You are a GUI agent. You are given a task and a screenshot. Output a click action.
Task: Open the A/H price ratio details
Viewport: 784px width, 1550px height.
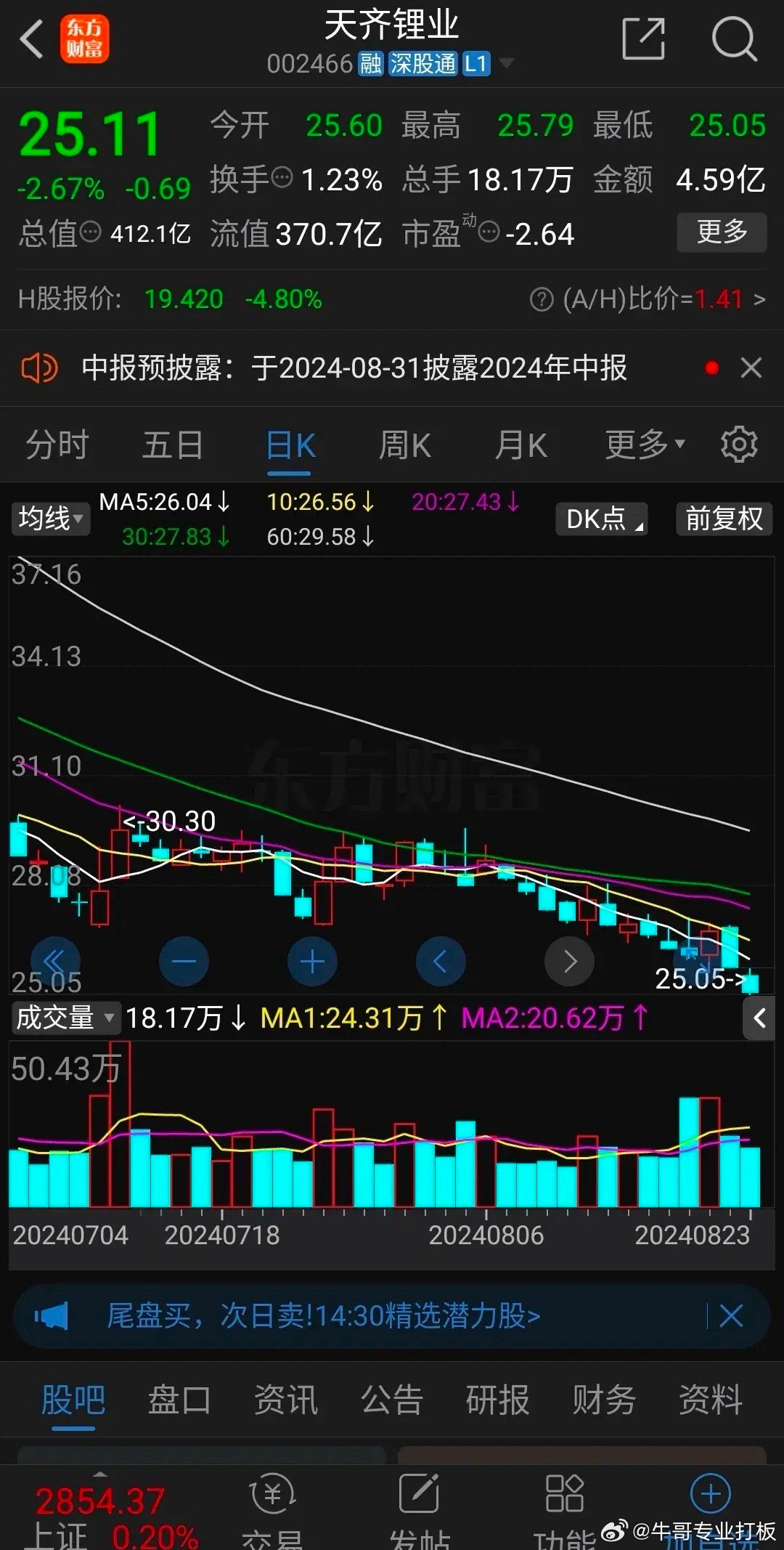tap(648, 299)
